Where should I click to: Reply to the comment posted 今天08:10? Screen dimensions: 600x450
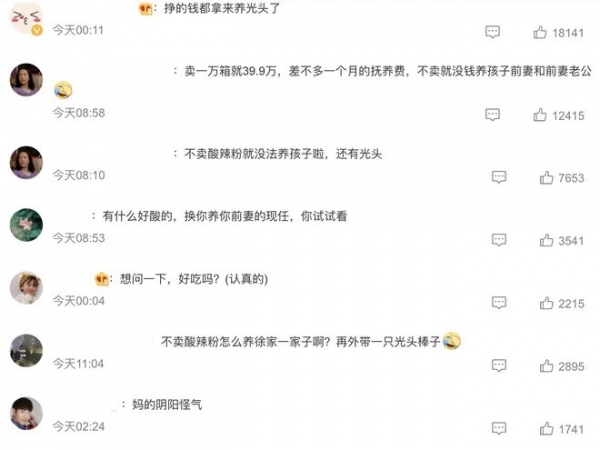tap(499, 177)
